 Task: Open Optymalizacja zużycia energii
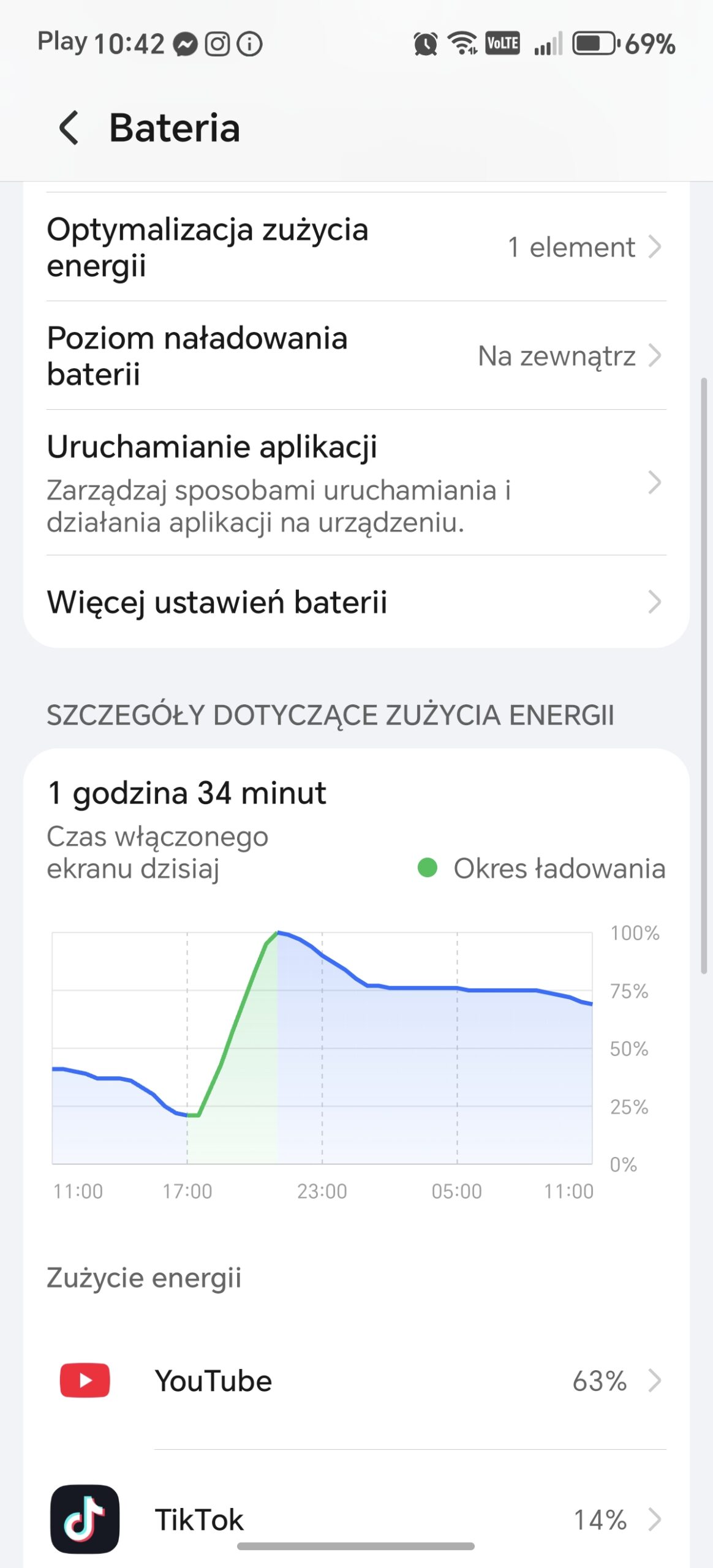tap(356, 247)
